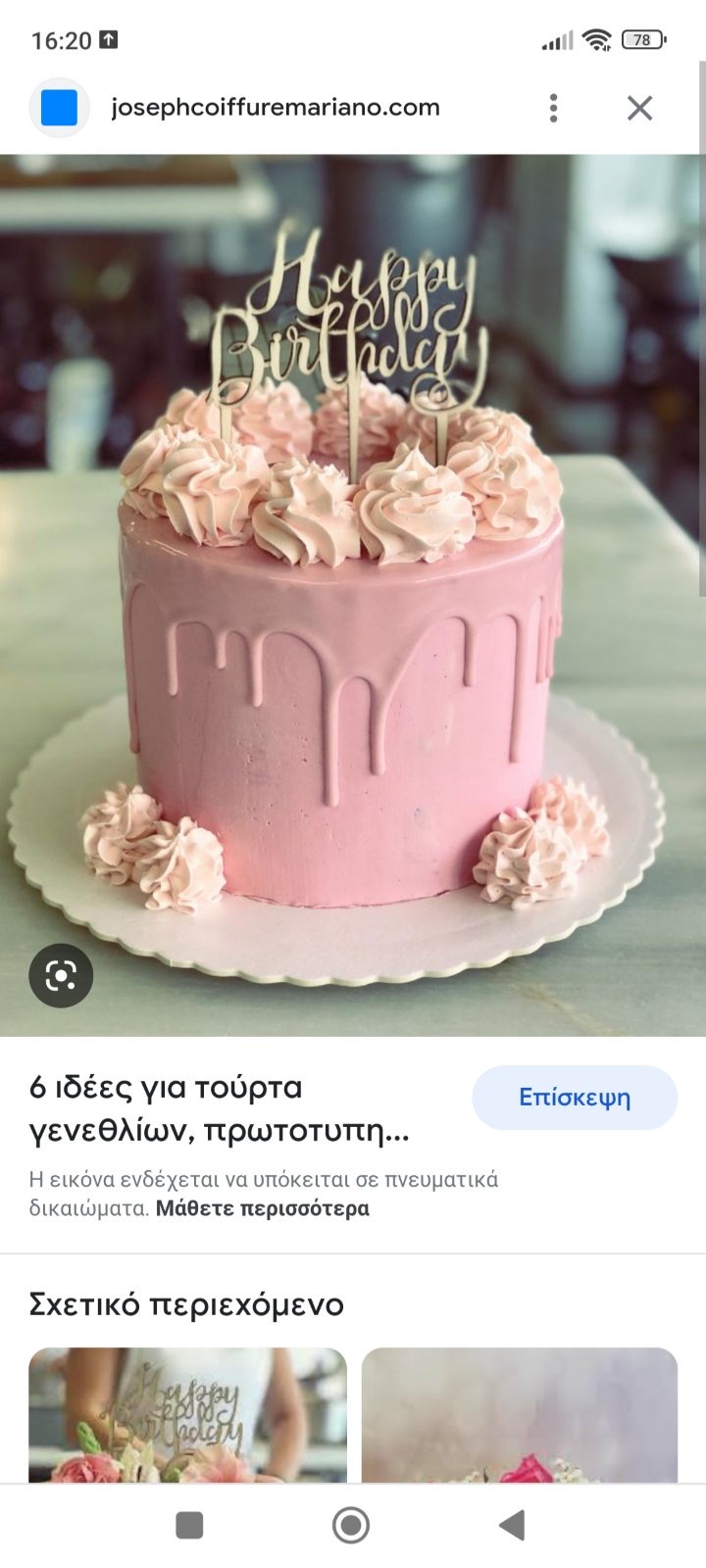
Task: Open related image with Happy Birthday topper
Action: click(x=187, y=1416)
